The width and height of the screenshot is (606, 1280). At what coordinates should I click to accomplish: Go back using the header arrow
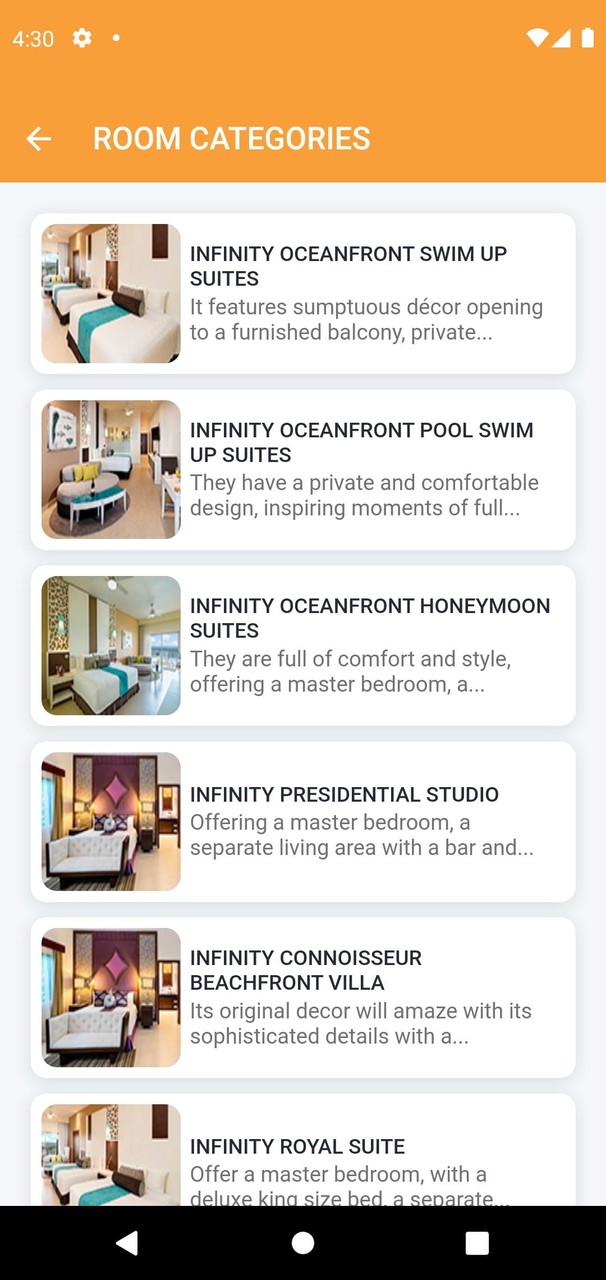tap(39, 139)
